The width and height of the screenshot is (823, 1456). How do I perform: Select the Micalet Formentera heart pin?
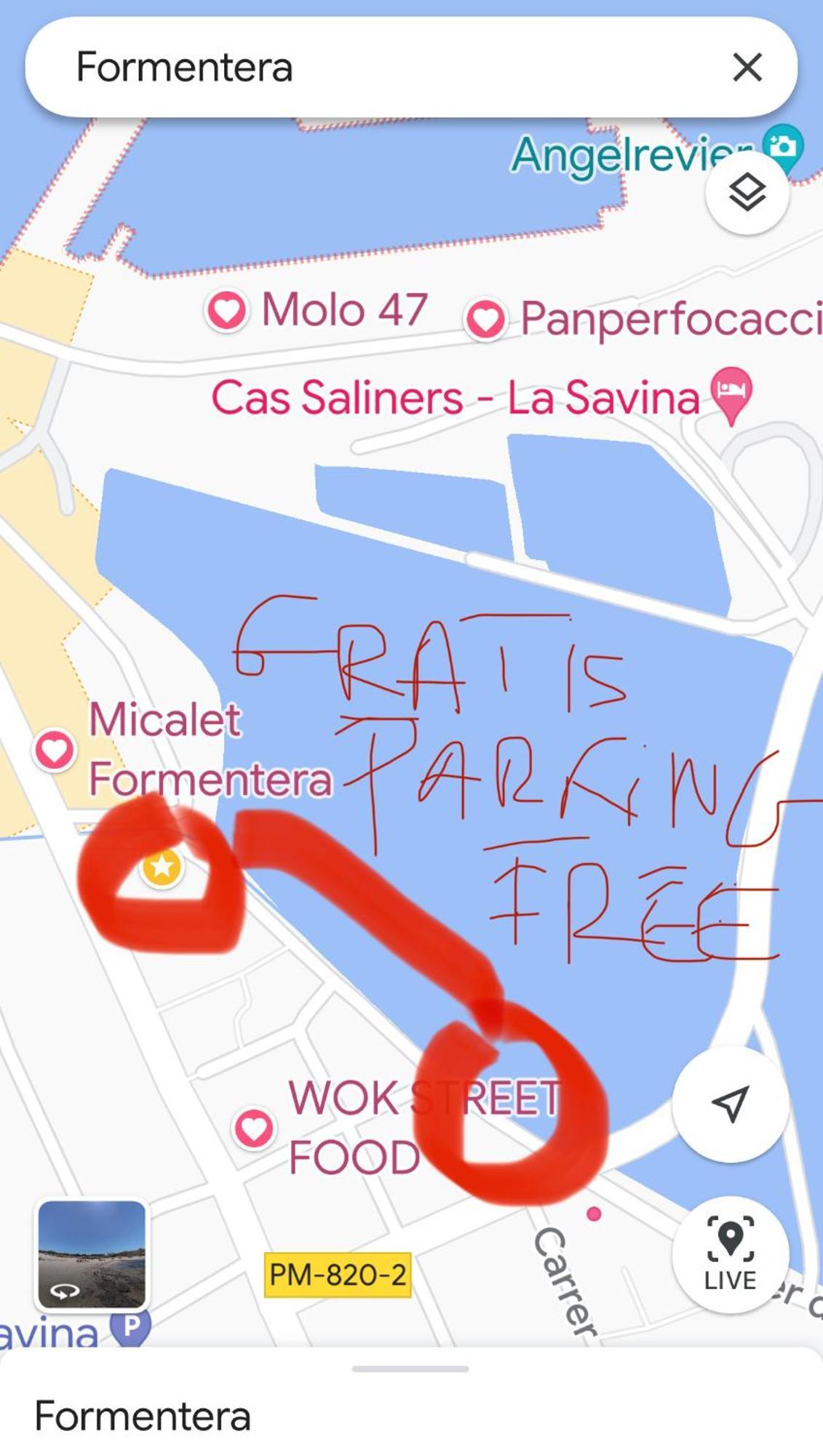pyautogui.click(x=55, y=750)
